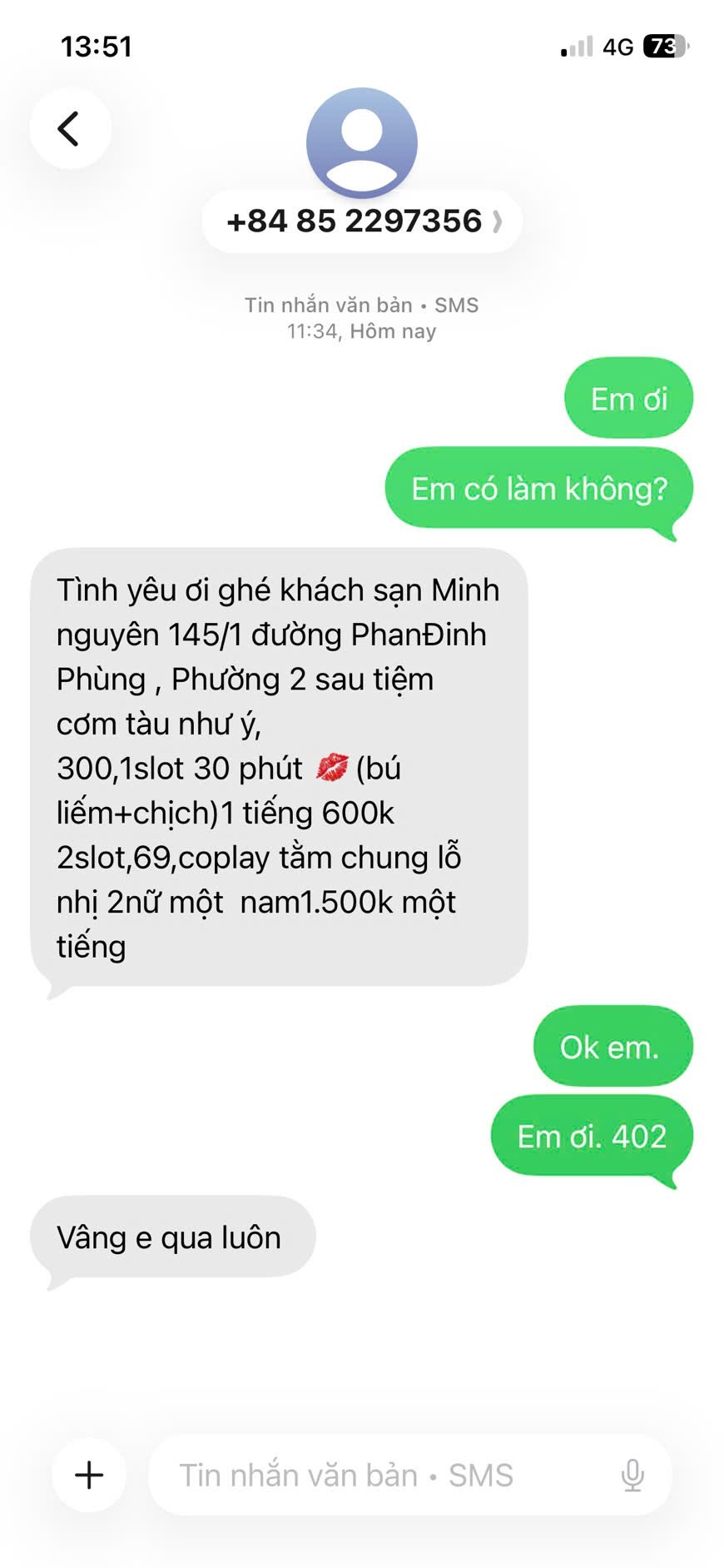Tap the contact avatar picture
The image size is (724, 1568).
tap(362, 142)
